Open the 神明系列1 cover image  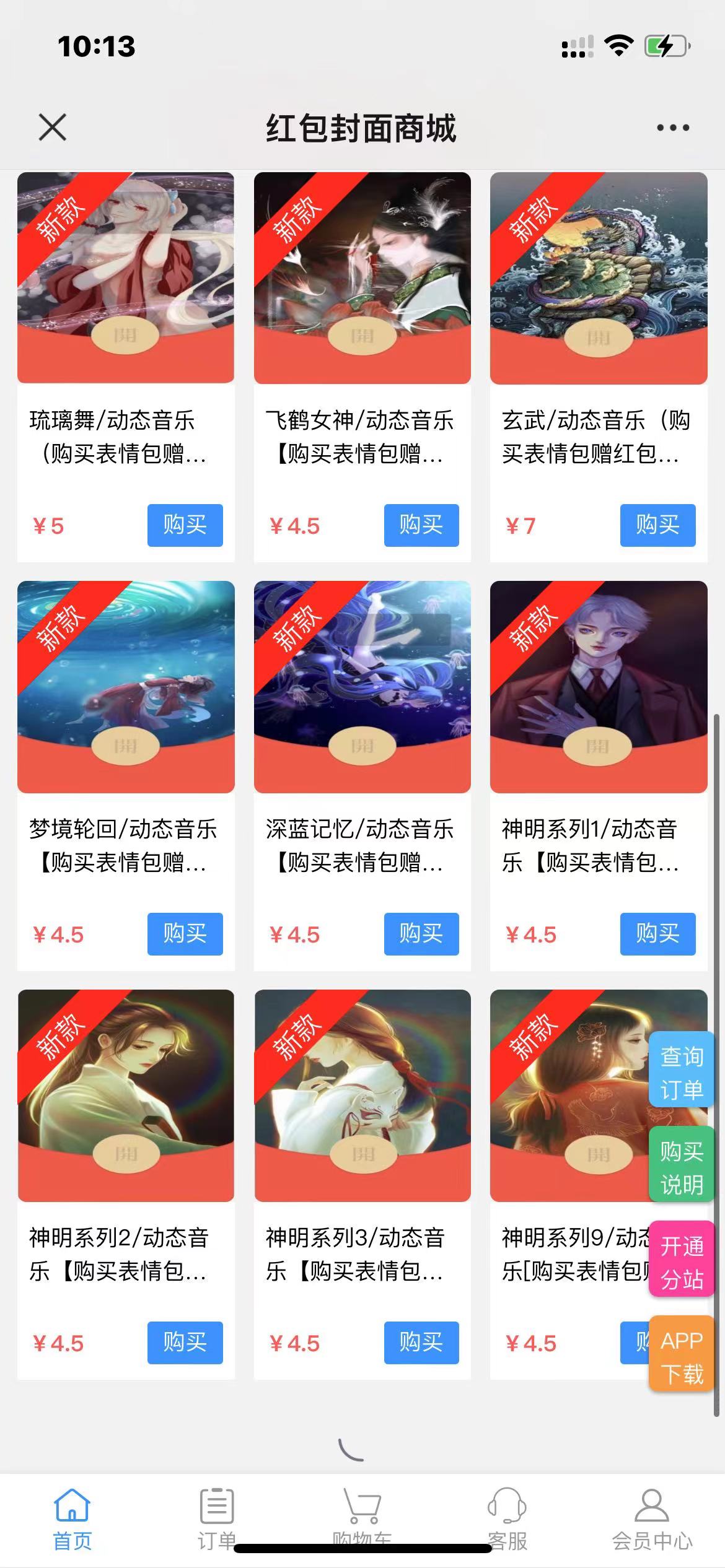(x=598, y=686)
